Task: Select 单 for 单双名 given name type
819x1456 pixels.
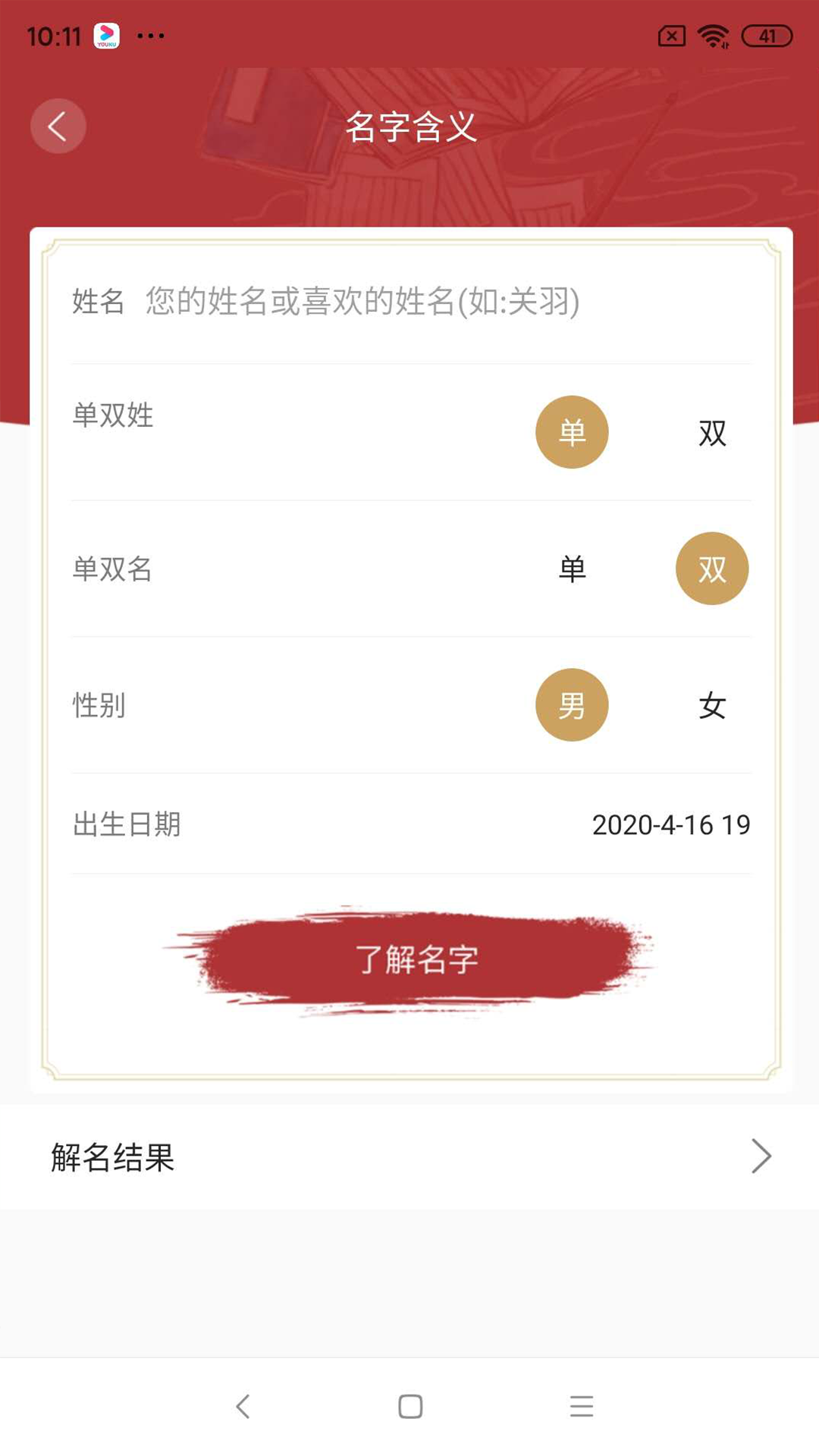Action: [x=573, y=569]
